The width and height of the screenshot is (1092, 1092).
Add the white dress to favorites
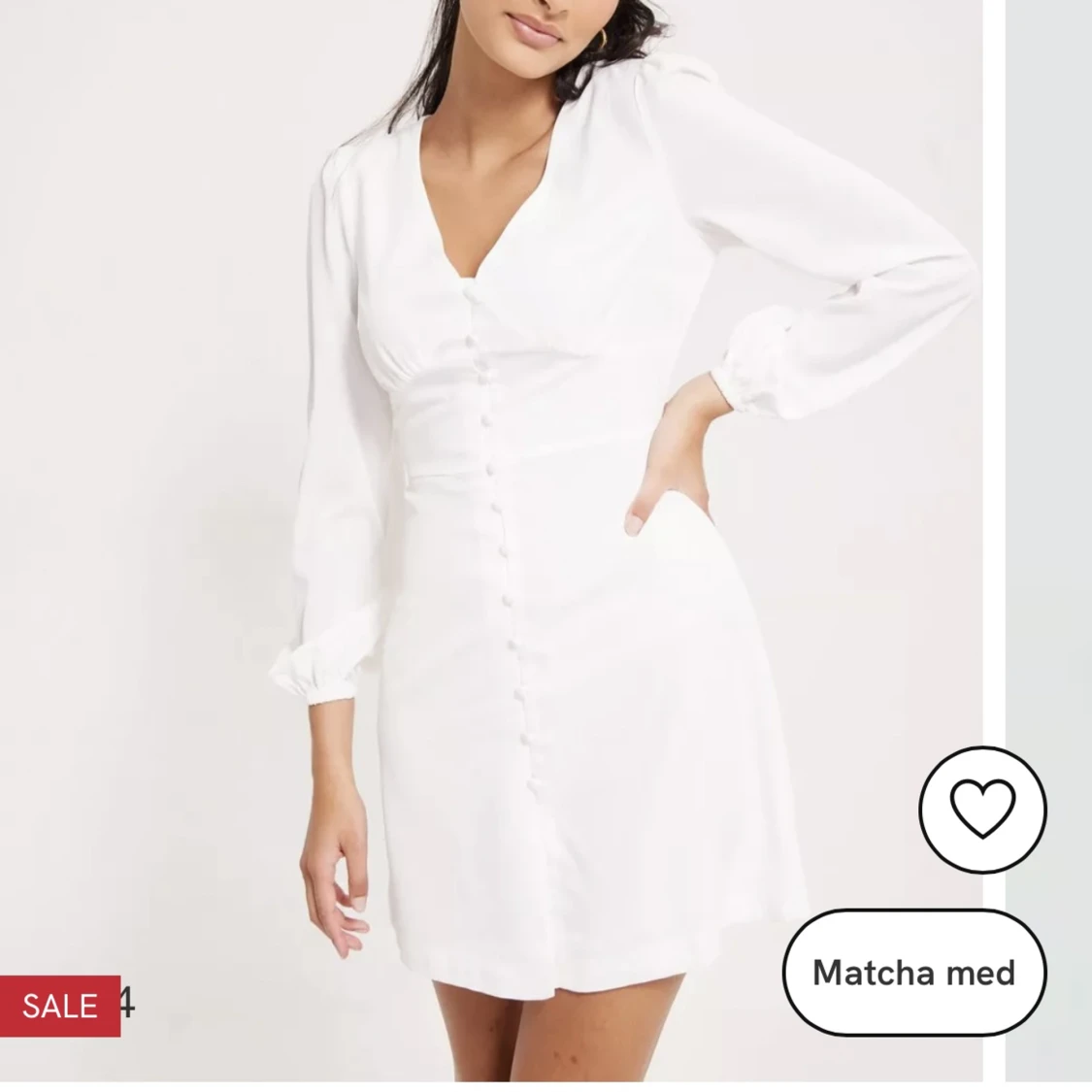pos(982,809)
